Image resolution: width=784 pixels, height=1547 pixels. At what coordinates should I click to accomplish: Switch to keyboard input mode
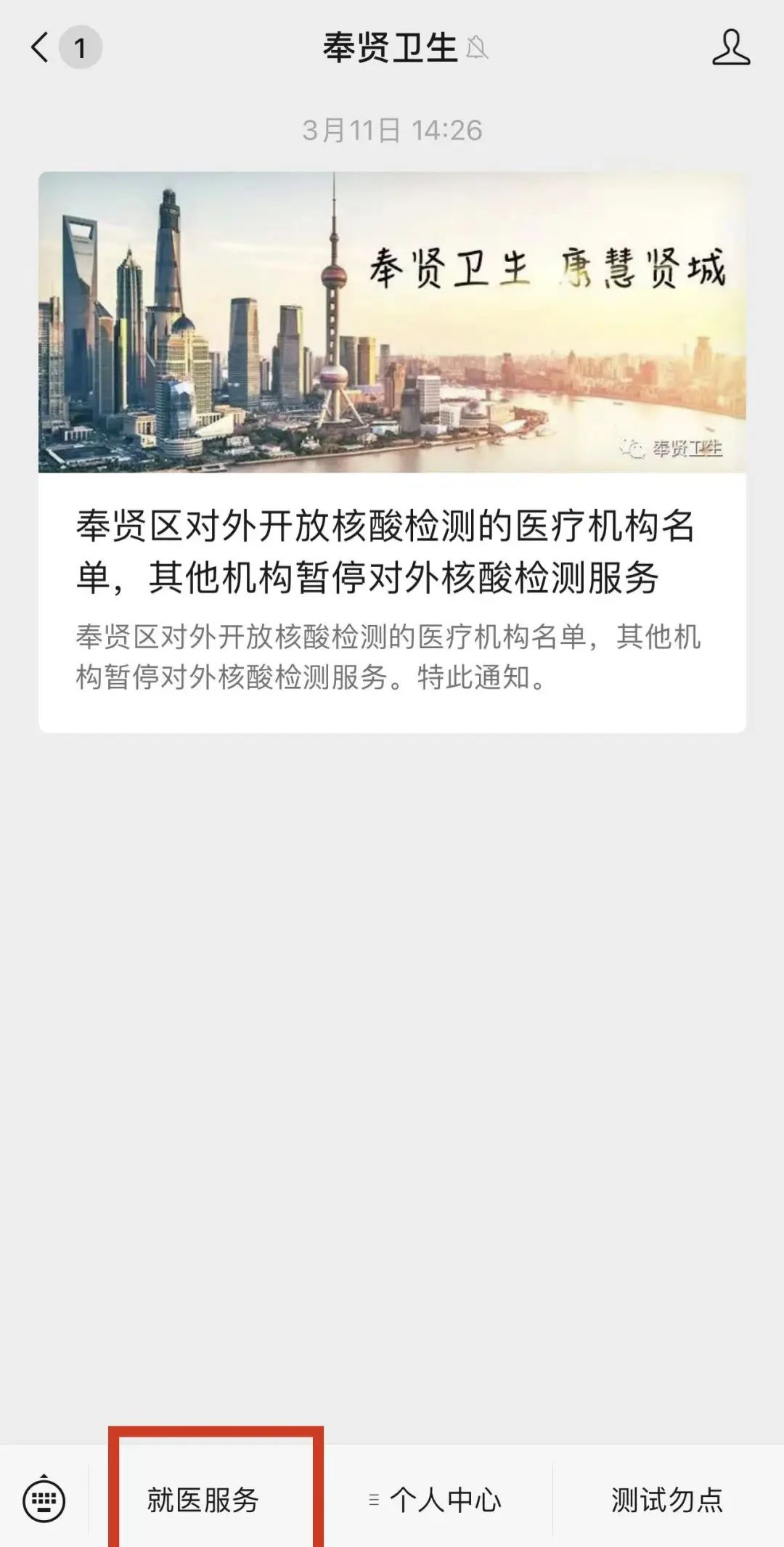(x=44, y=1500)
